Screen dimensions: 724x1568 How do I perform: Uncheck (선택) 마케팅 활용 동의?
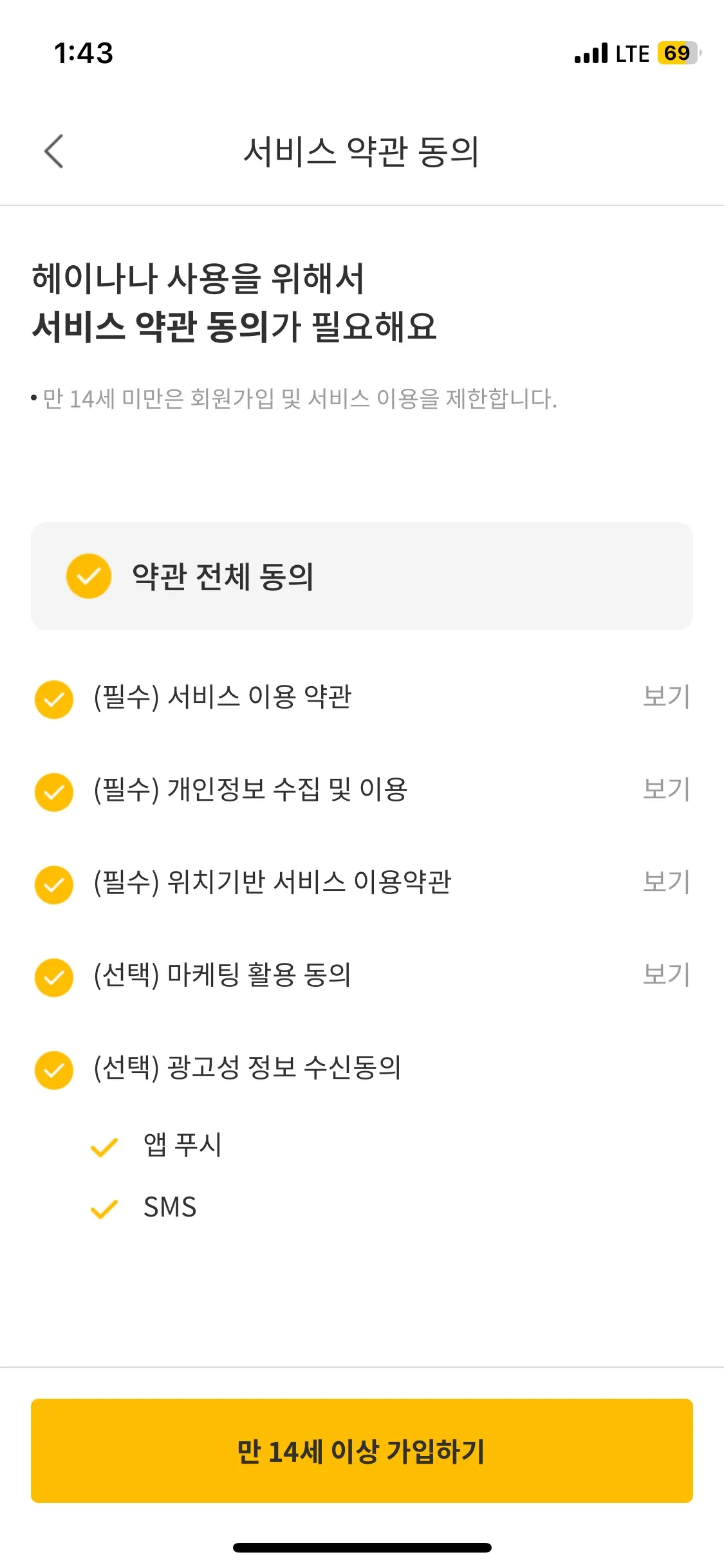point(54,977)
